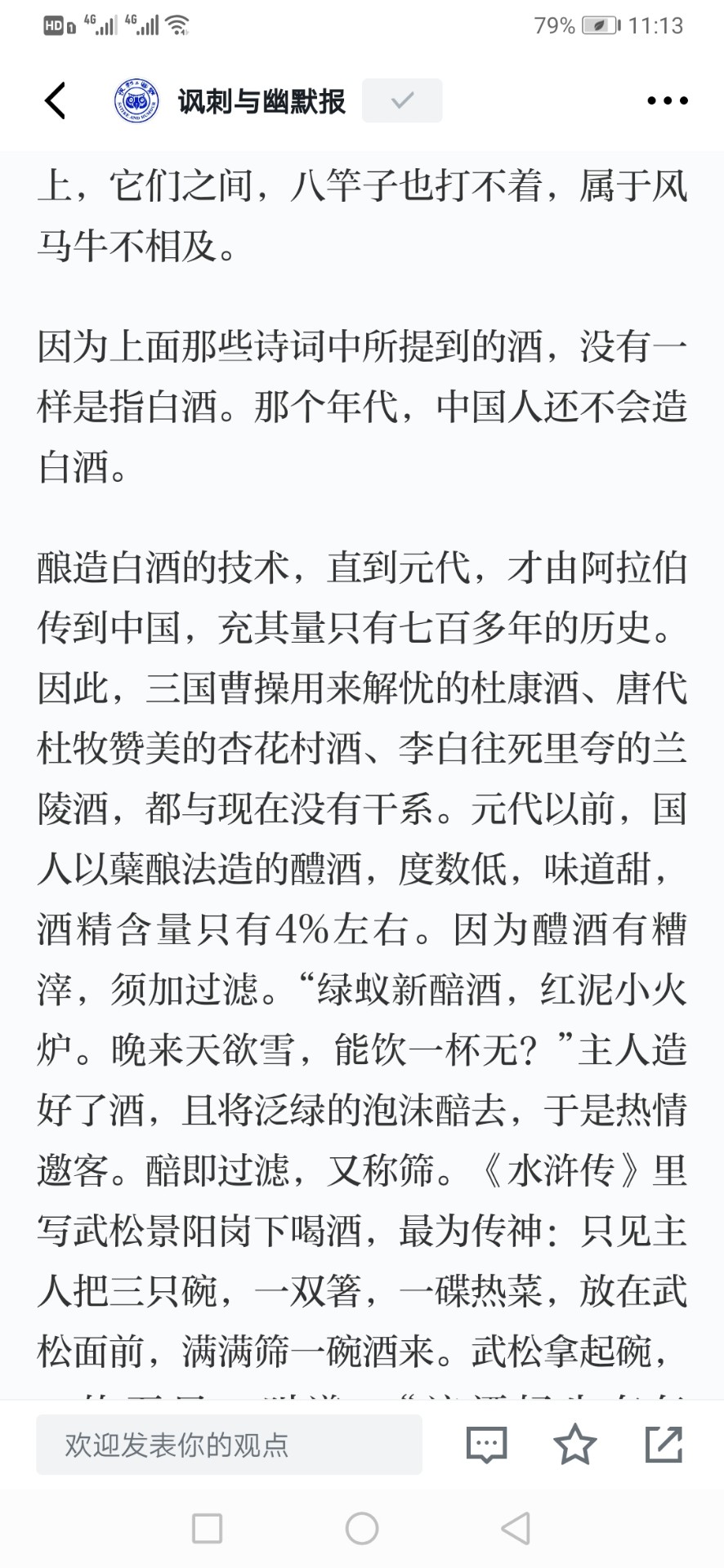Open recent apps from navigation bar
724x1568 pixels.
tap(207, 1528)
